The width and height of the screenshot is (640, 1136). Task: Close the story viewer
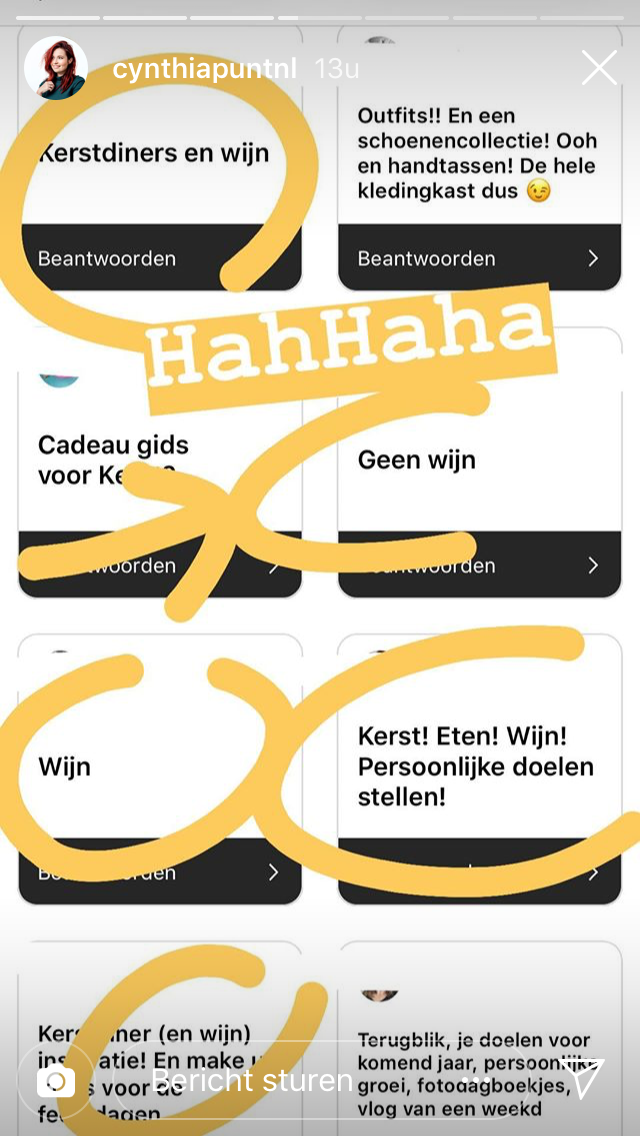[599, 68]
